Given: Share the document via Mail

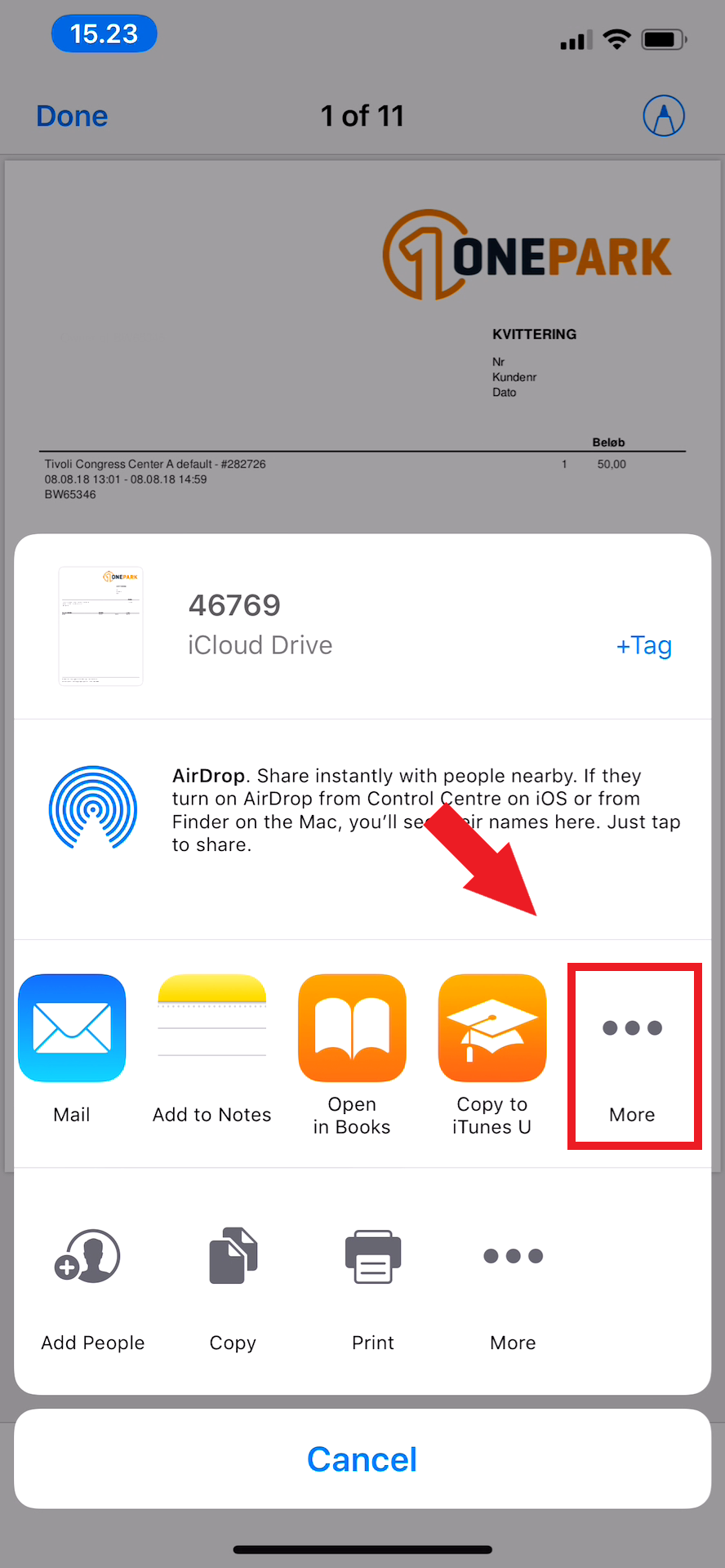Looking at the screenshot, I should coord(72,1049).
